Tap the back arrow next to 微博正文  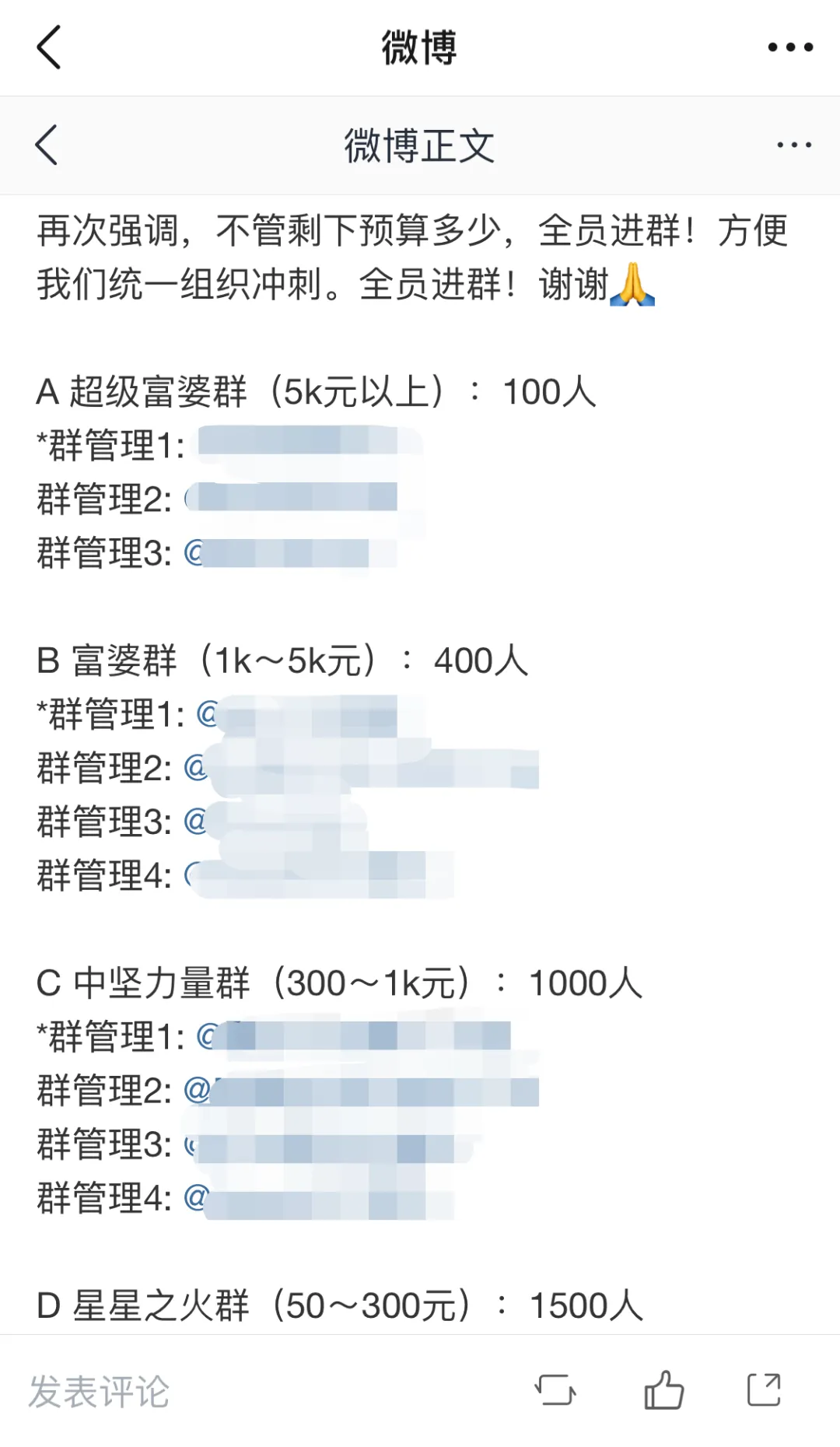pyautogui.click(x=47, y=145)
